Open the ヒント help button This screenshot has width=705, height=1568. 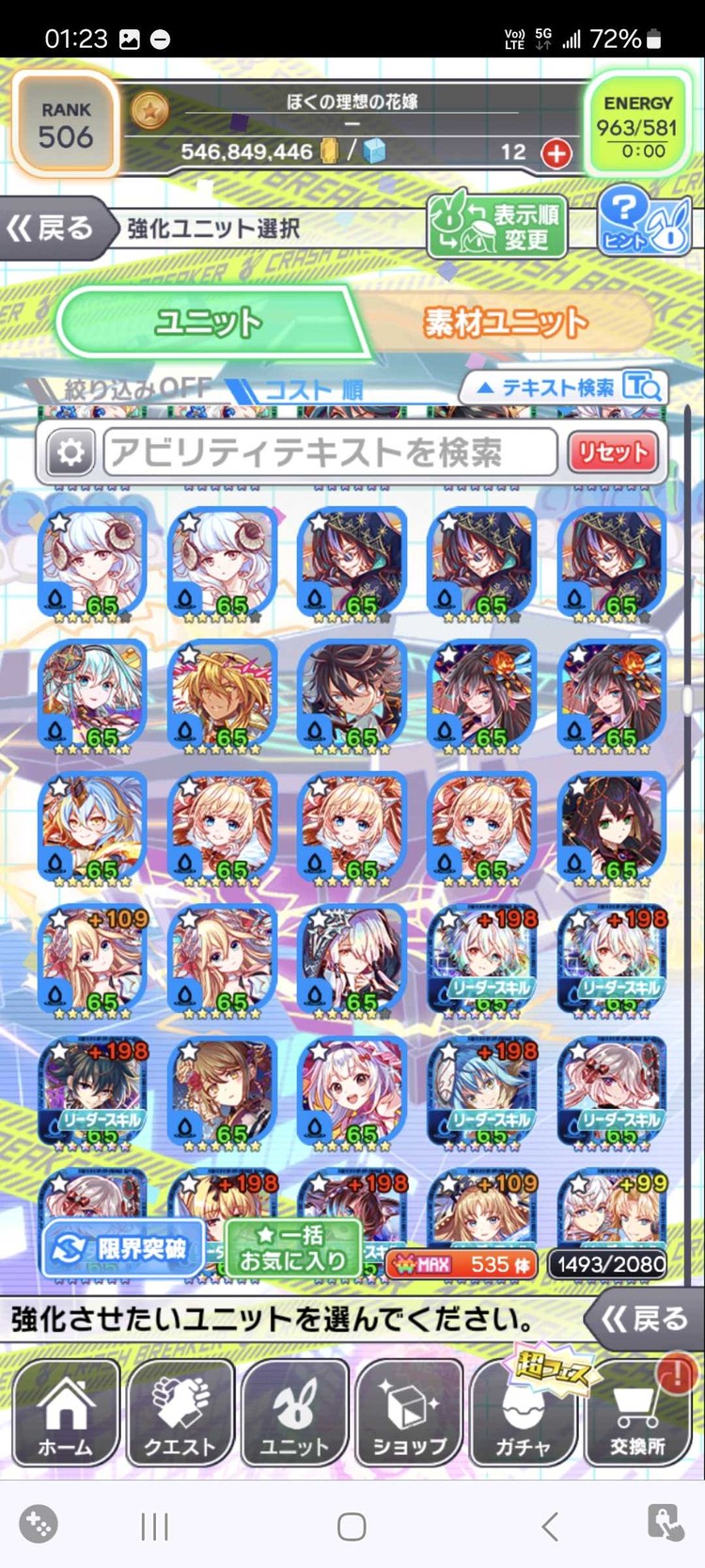[644, 221]
